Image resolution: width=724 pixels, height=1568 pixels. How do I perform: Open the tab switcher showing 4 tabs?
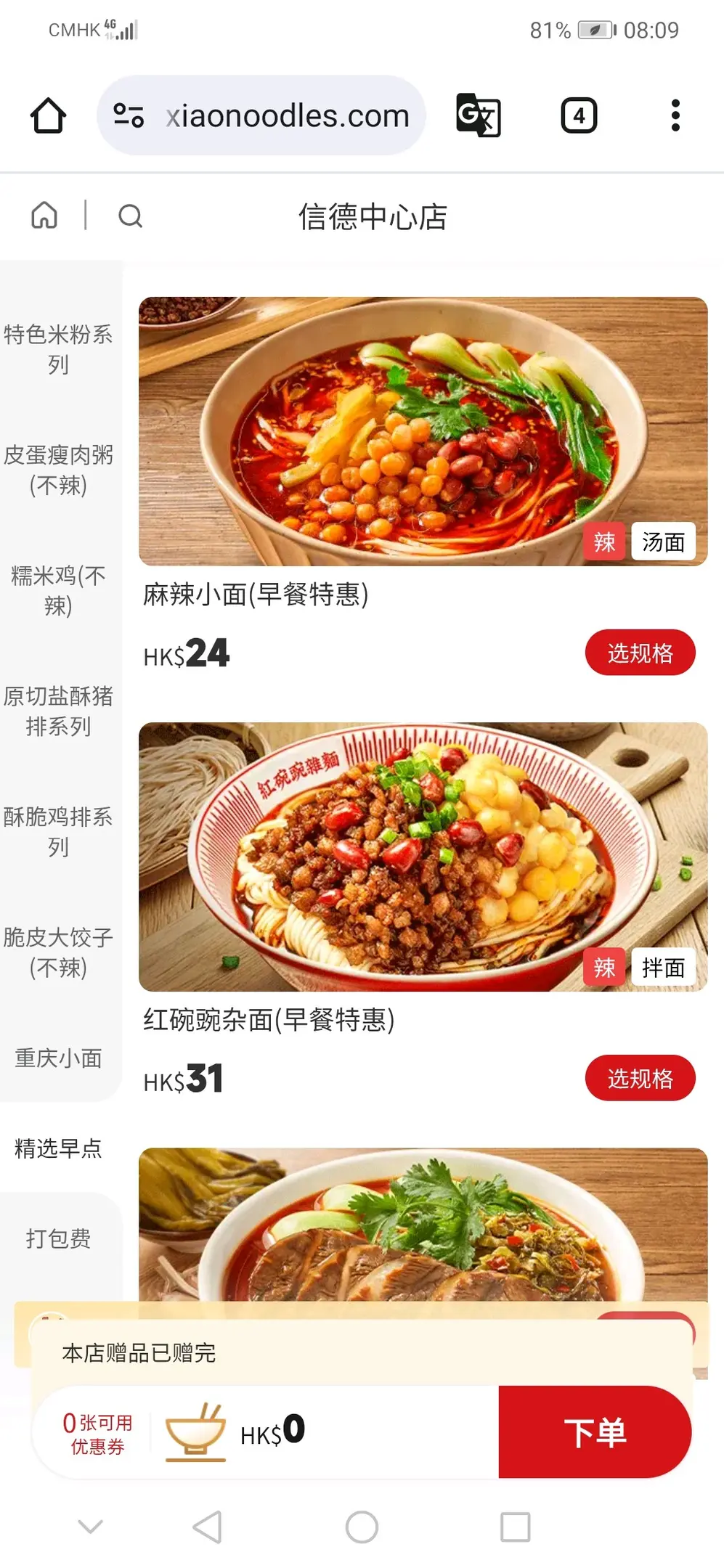579,115
